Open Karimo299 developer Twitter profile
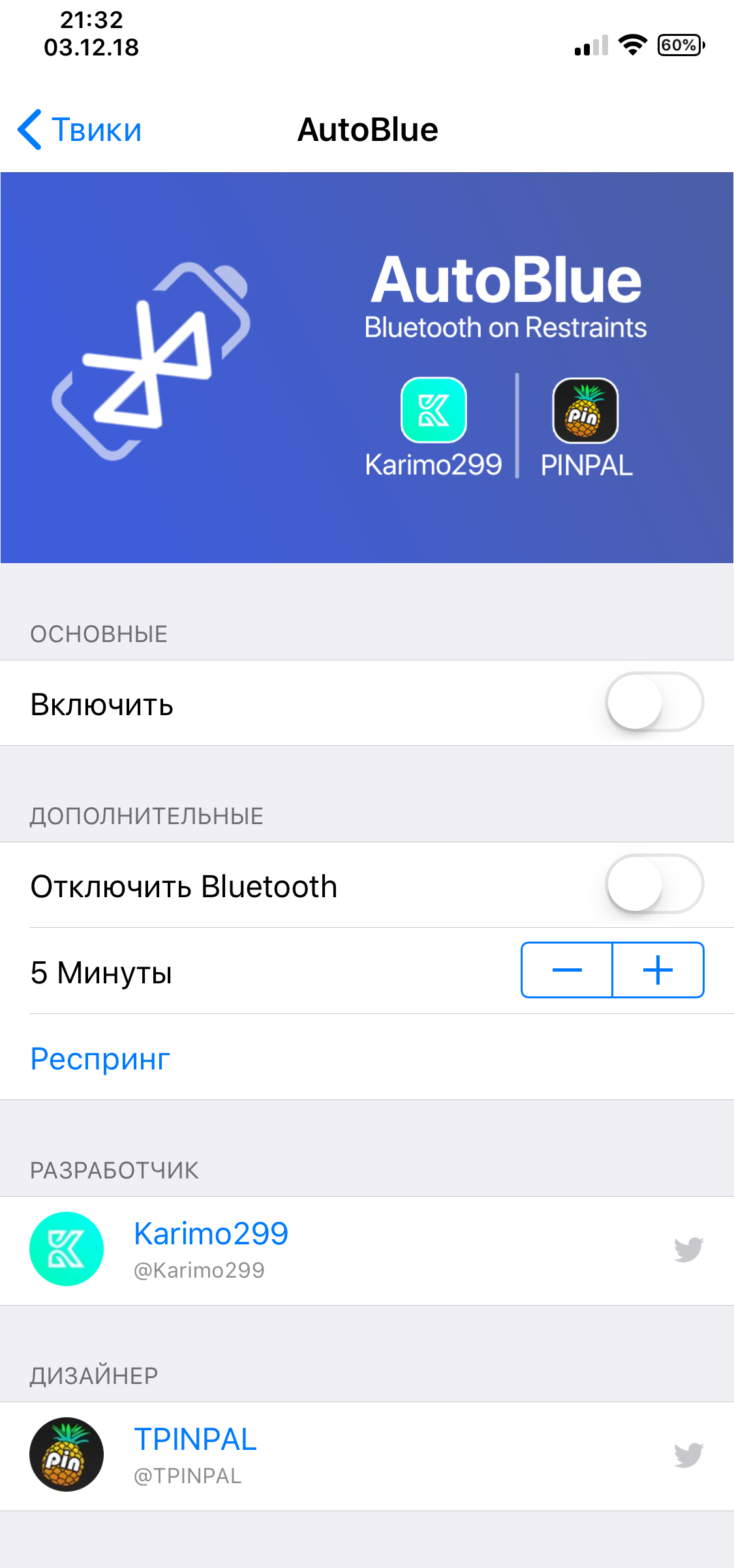The image size is (734, 1568). point(367,1250)
